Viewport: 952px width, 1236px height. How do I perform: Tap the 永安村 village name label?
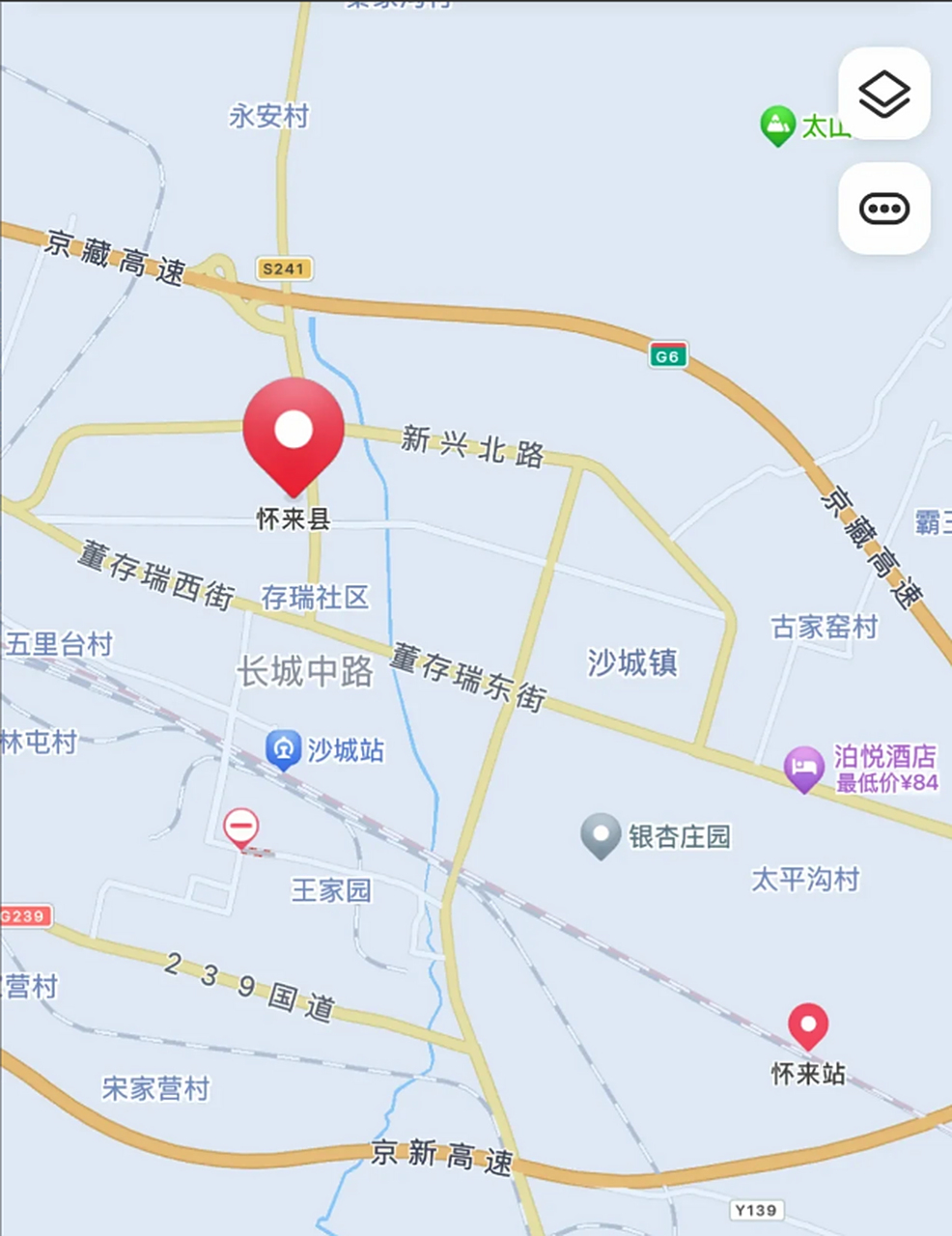tap(267, 116)
